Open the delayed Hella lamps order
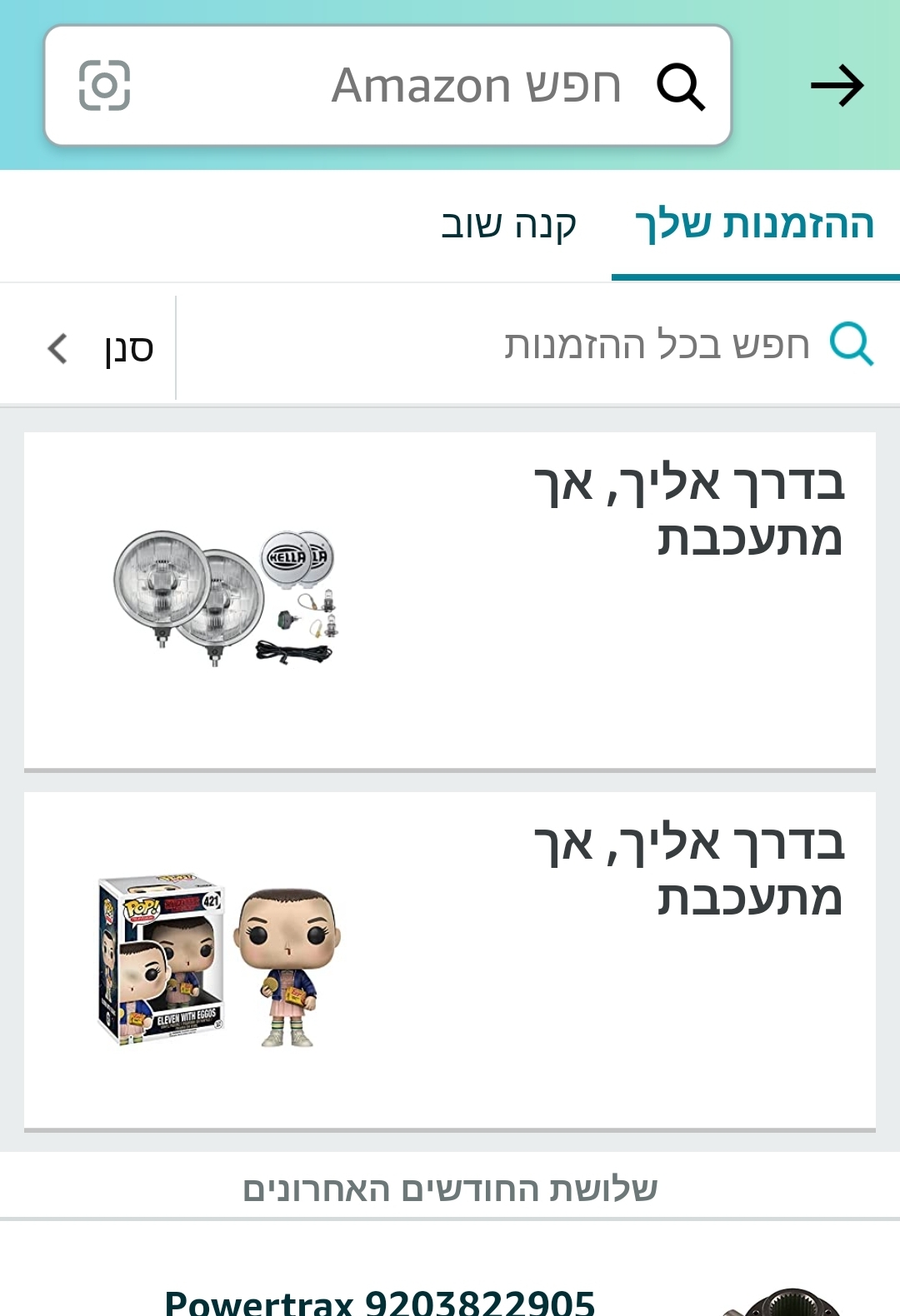 pyautogui.click(x=450, y=600)
